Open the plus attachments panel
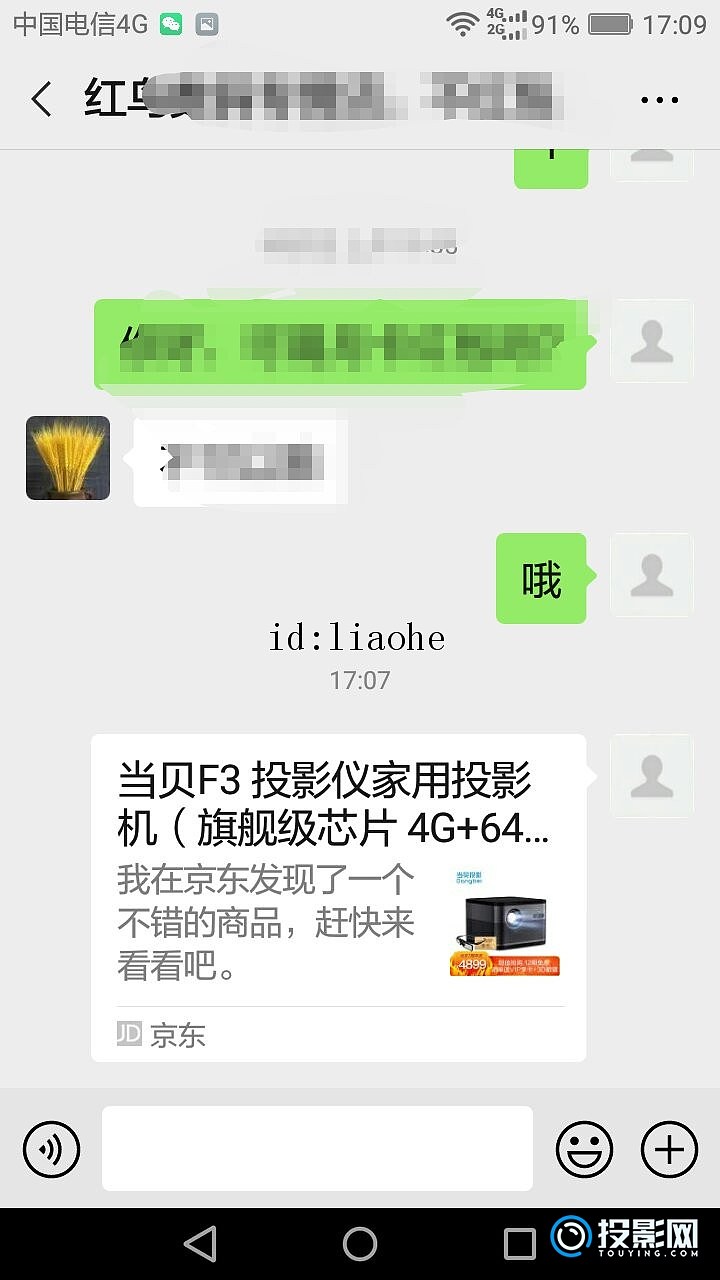Screen dimensions: 720x1280 pos(669,1148)
